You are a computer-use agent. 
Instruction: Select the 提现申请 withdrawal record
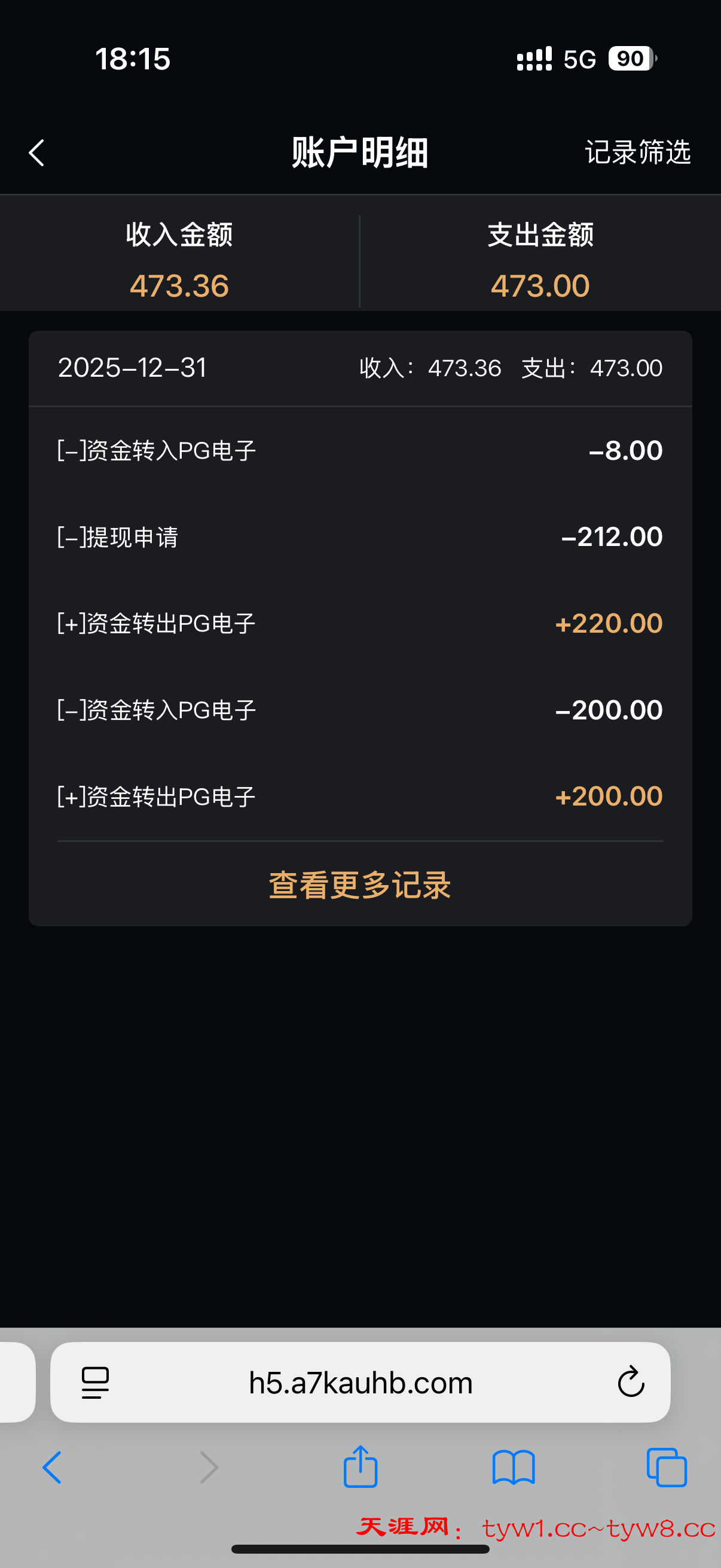tap(360, 536)
